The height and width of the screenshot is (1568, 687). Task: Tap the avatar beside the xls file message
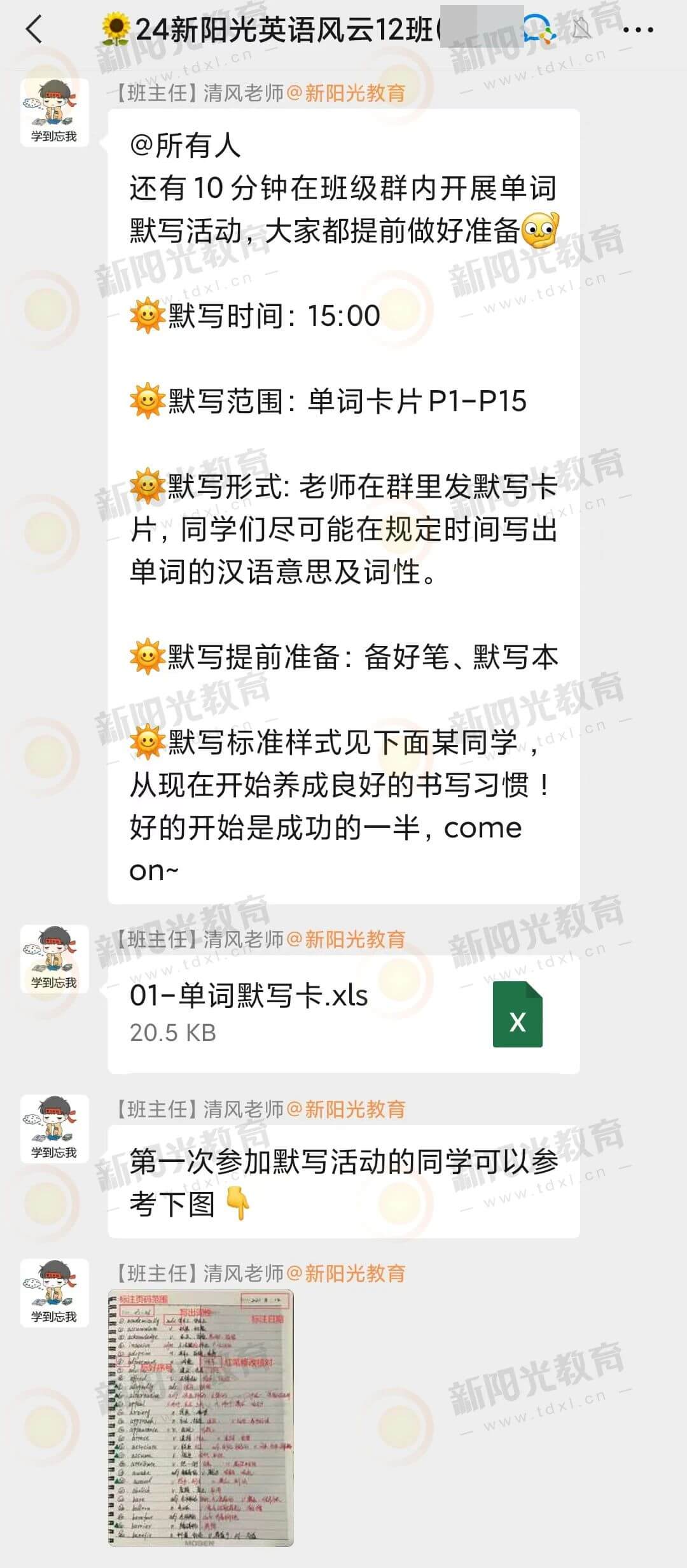pos(54,958)
